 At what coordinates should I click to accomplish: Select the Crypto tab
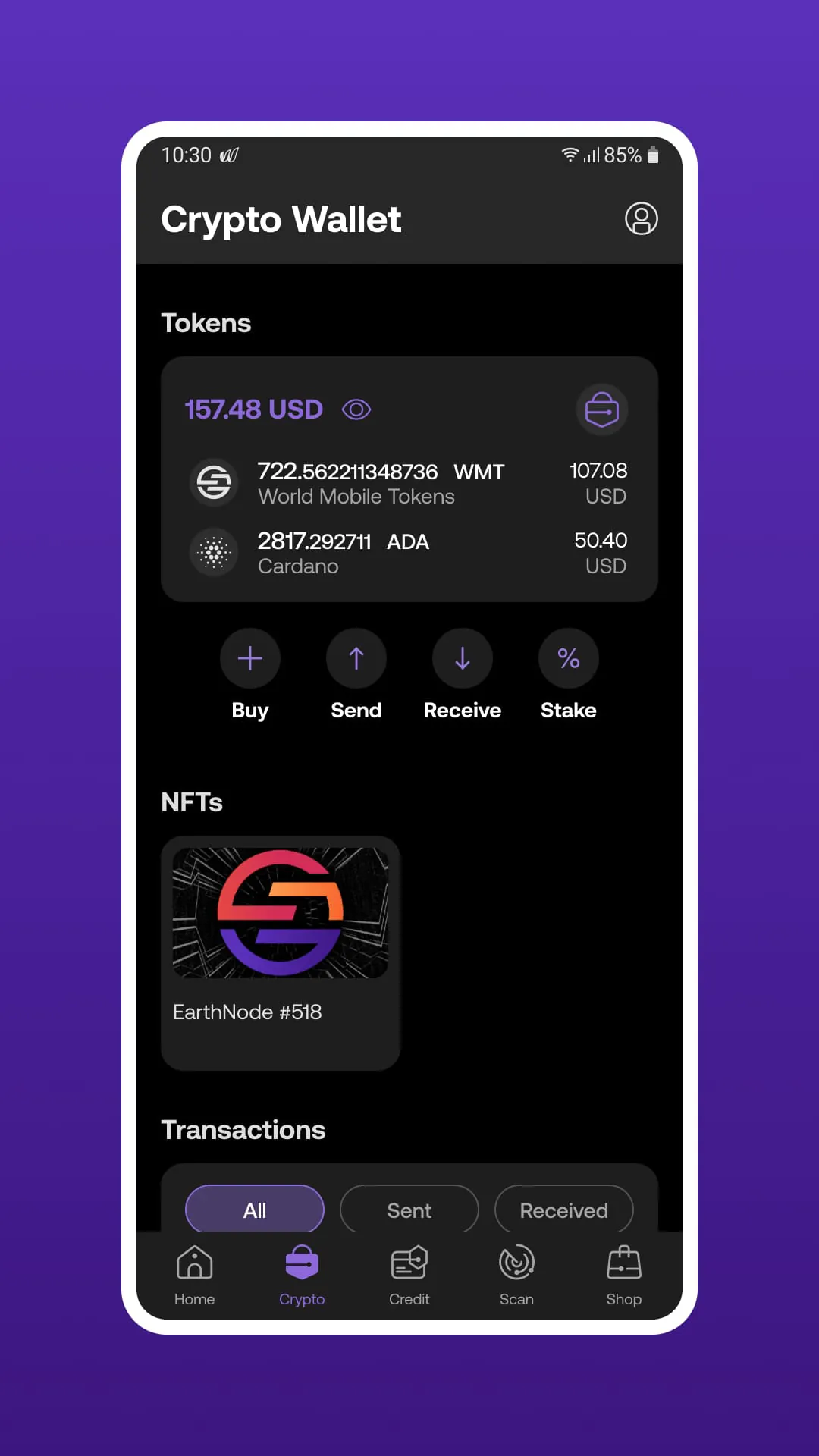coord(302,1276)
